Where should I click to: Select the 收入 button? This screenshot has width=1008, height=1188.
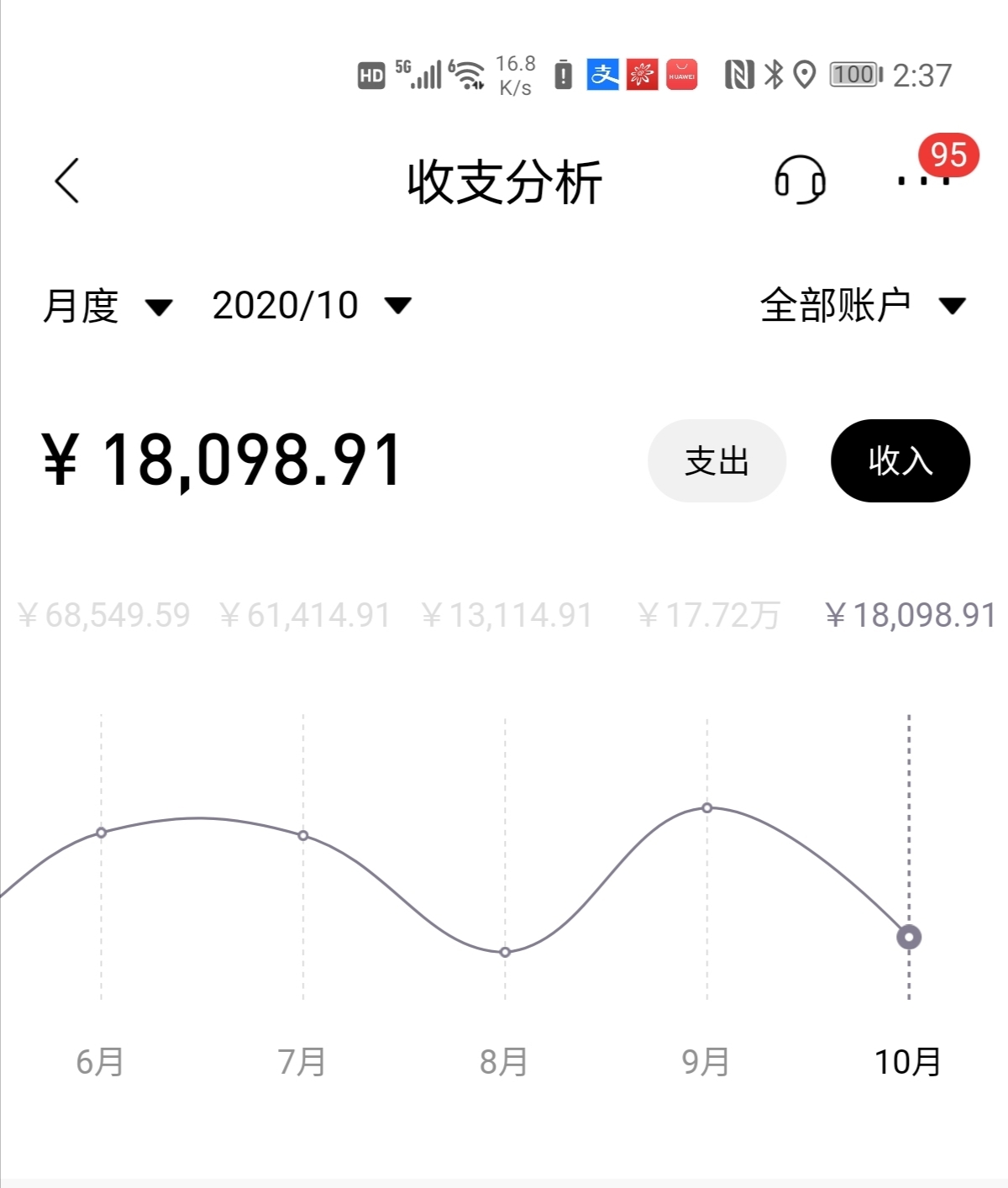tap(900, 461)
